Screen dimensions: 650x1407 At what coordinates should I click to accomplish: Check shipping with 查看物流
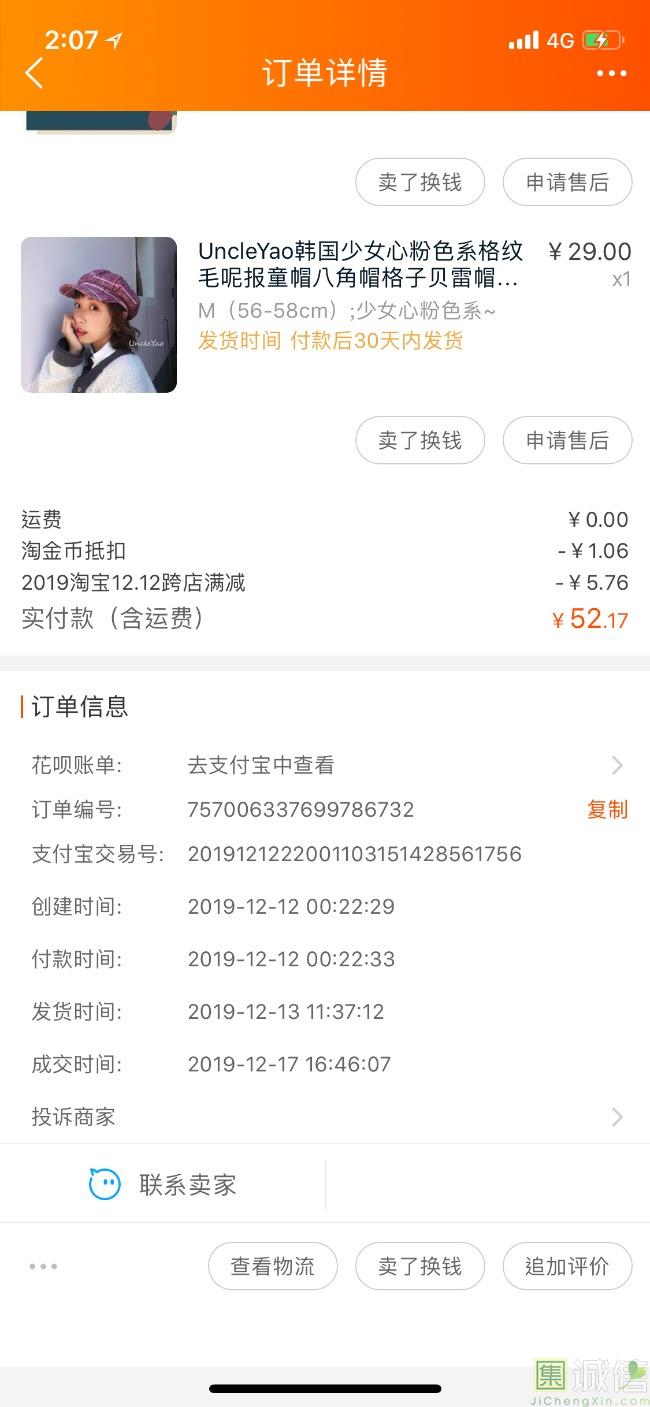pos(272,1266)
